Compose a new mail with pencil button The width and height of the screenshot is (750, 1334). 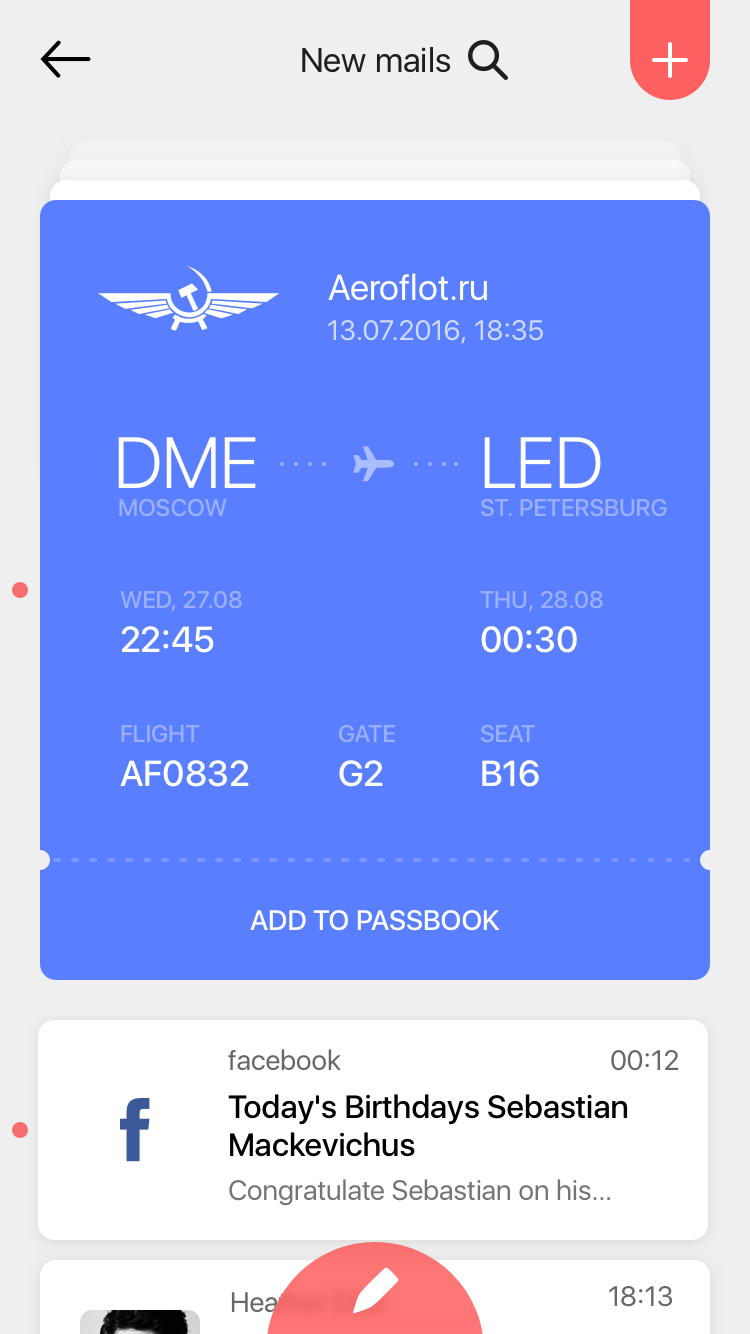[x=375, y=1294]
